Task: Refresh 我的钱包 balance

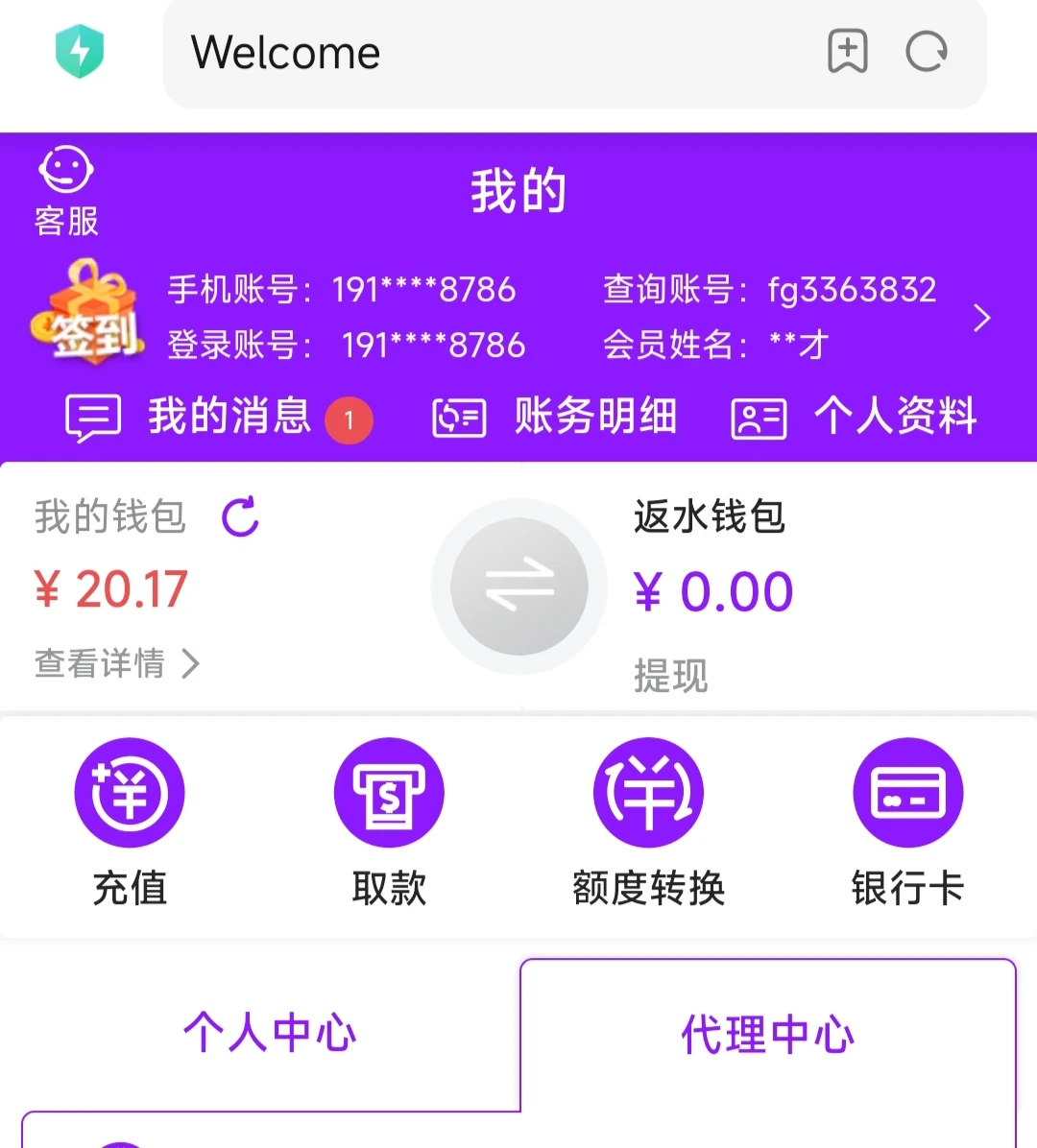Action: coord(240,516)
